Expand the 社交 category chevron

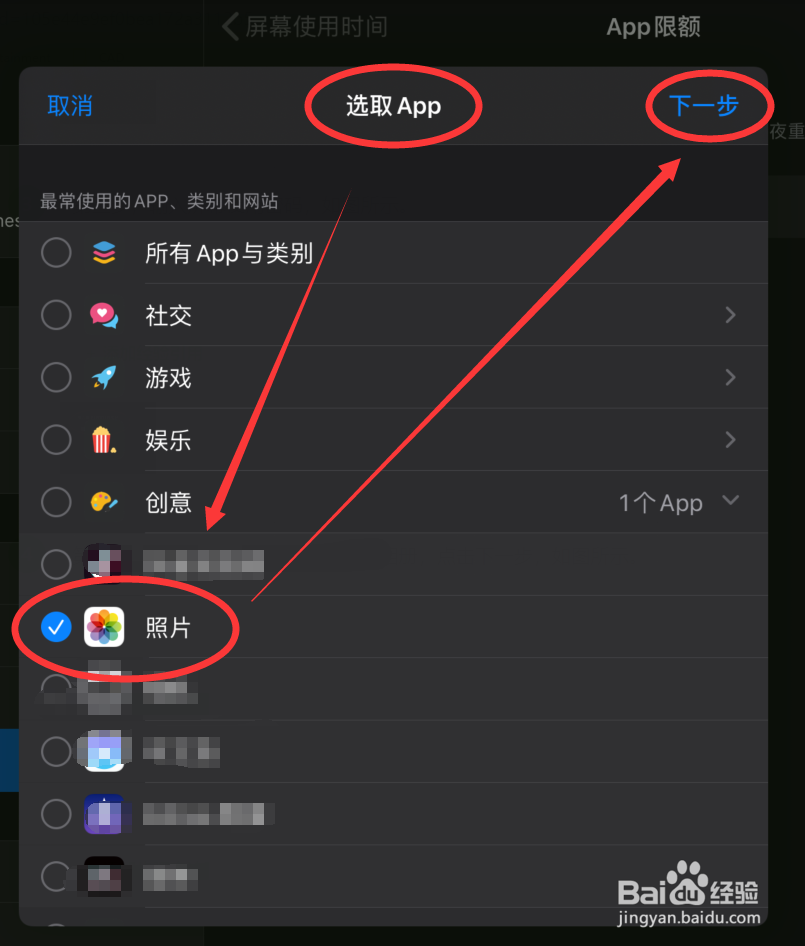tap(731, 315)
